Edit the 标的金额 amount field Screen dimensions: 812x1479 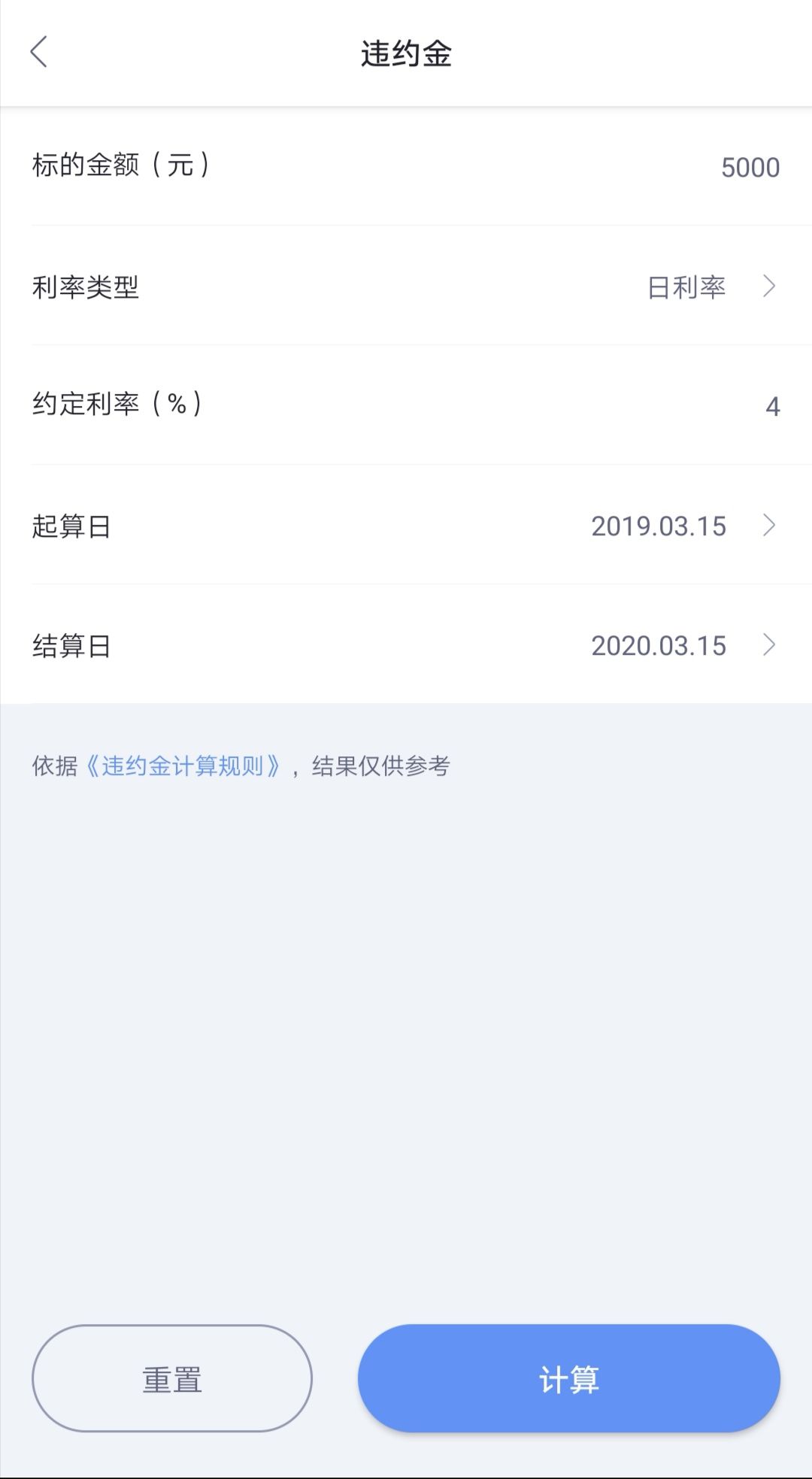point(749,167)
